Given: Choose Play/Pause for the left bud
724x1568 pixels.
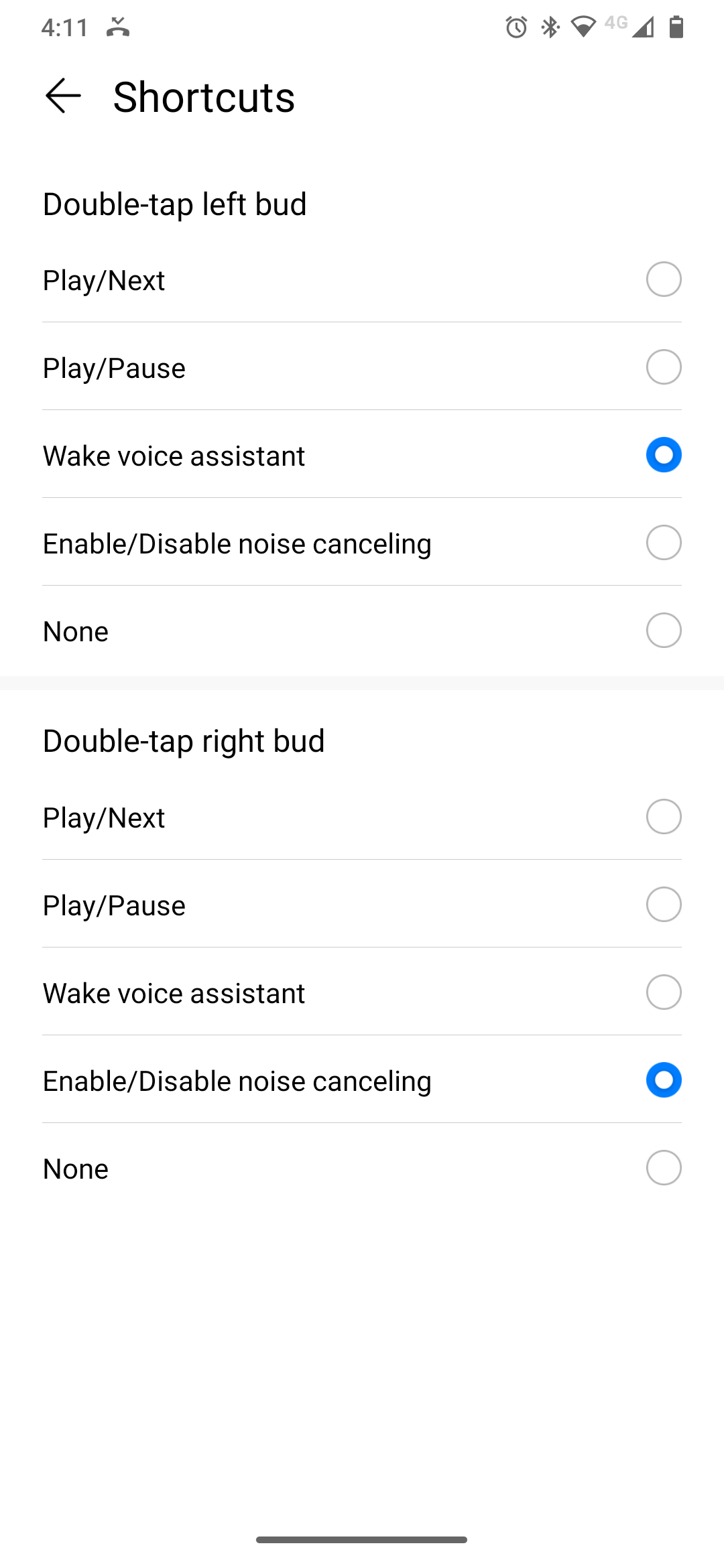Looking at the screenshot, I should (x=663, y=367).
